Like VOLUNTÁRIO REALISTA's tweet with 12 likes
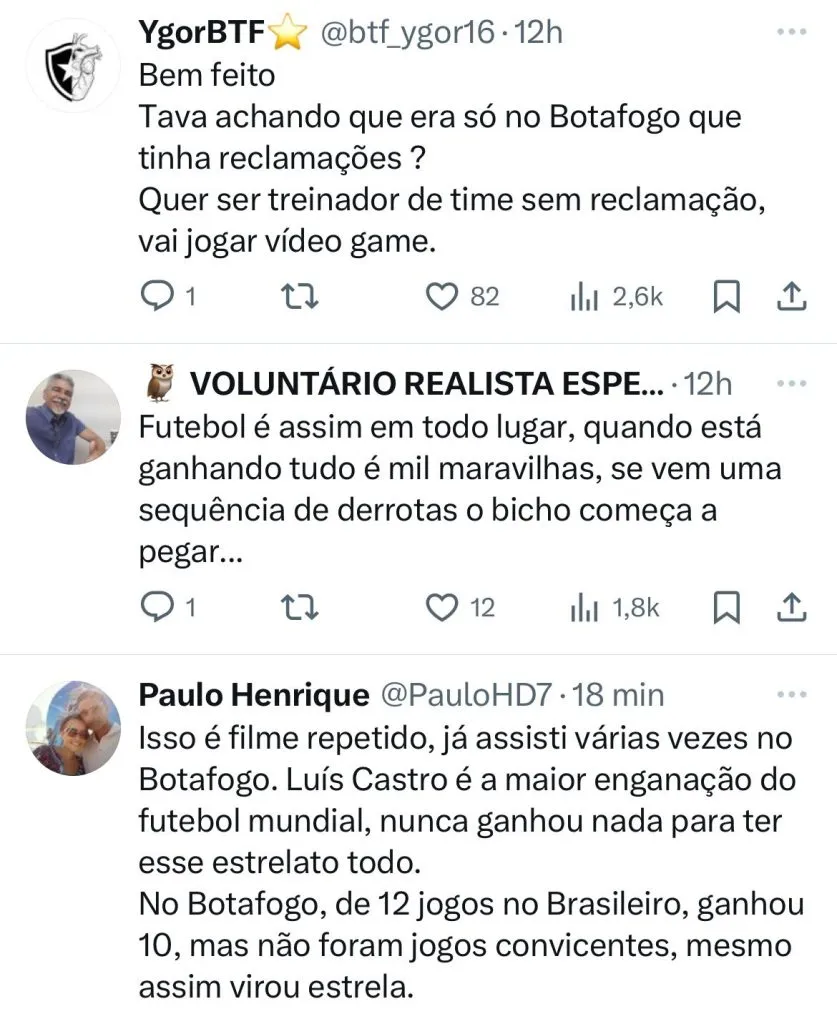This screenshot has width=837, height=1024. click(440, 606)
